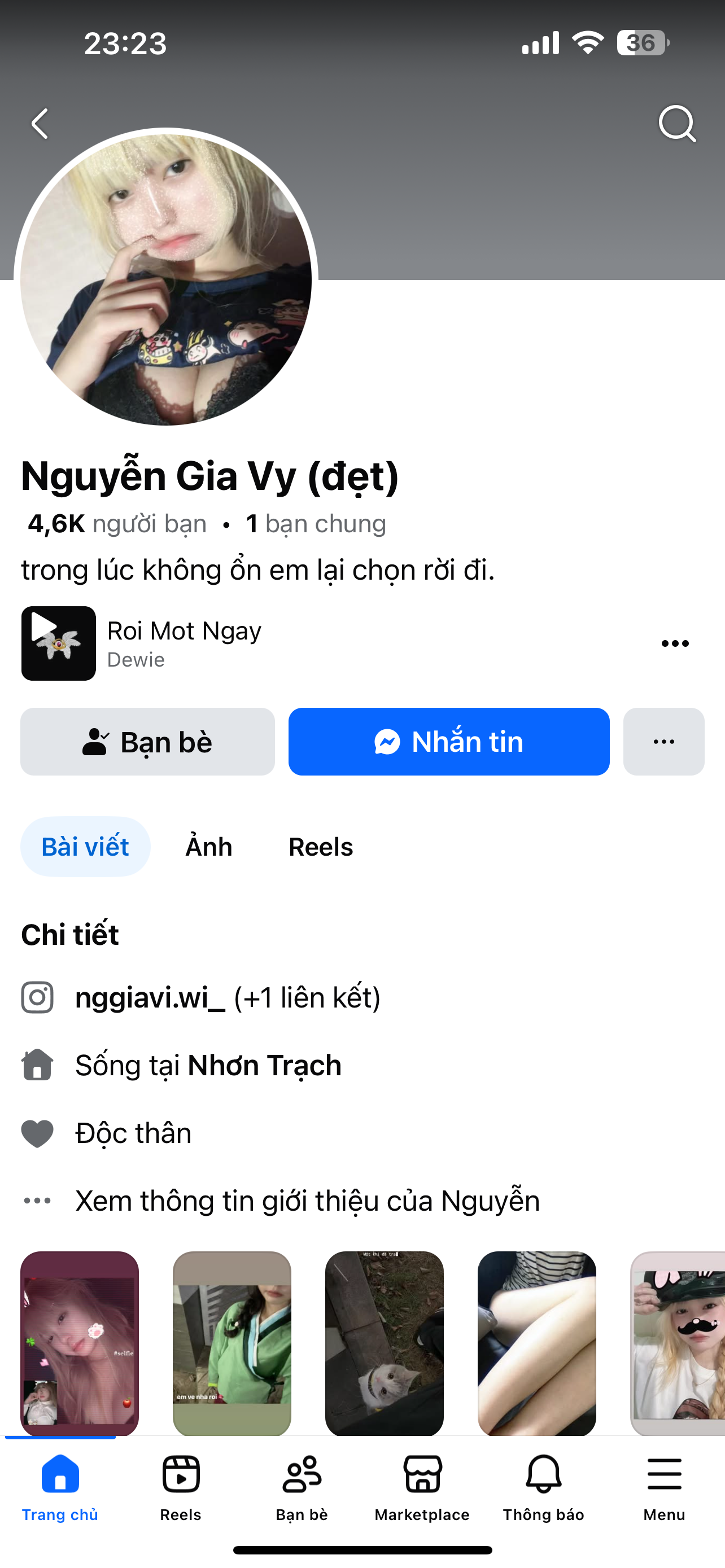
Task: Go to the Trang chủ home tab
Action: point(60,1486)
